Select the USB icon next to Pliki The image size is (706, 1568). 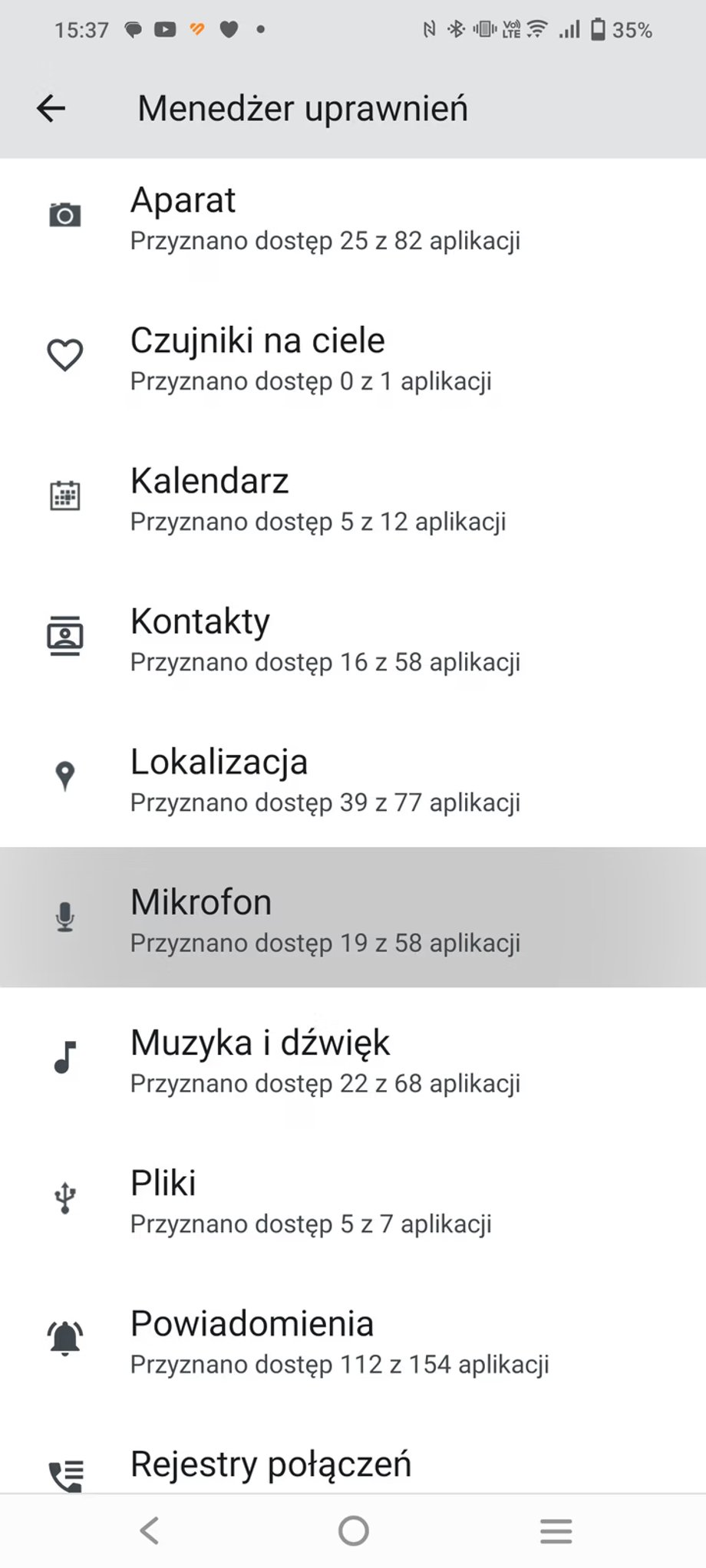point(65,1198)
